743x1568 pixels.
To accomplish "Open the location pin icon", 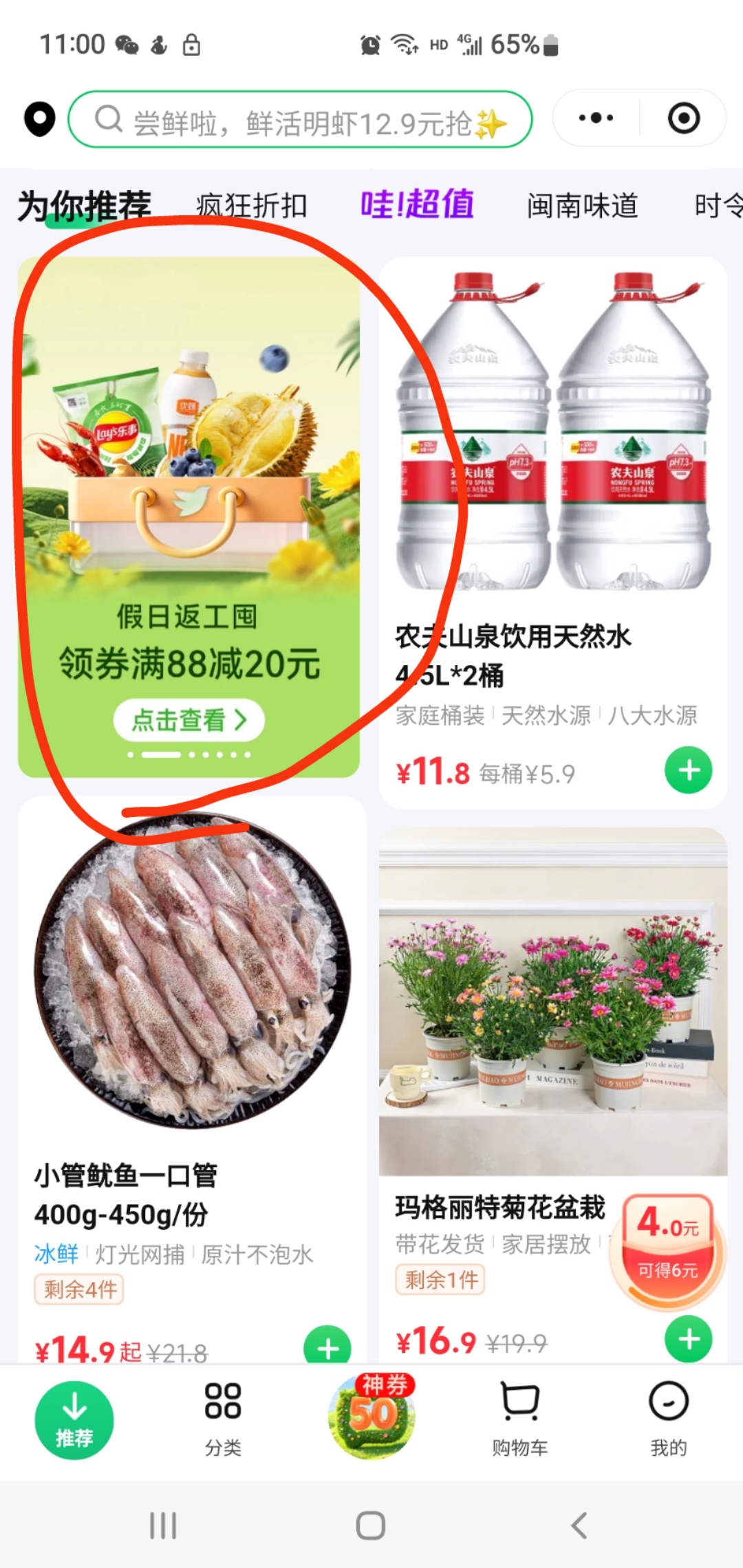I will 39,119.
